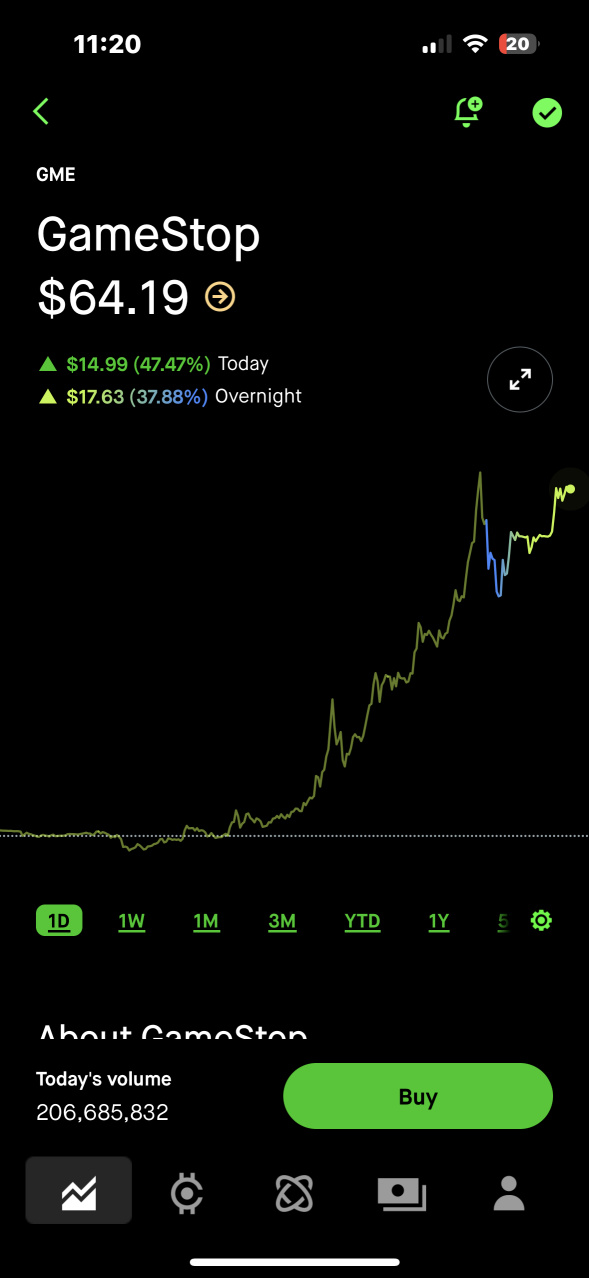
Task: Switch chart to 1W range
Action: coord(131,921)
